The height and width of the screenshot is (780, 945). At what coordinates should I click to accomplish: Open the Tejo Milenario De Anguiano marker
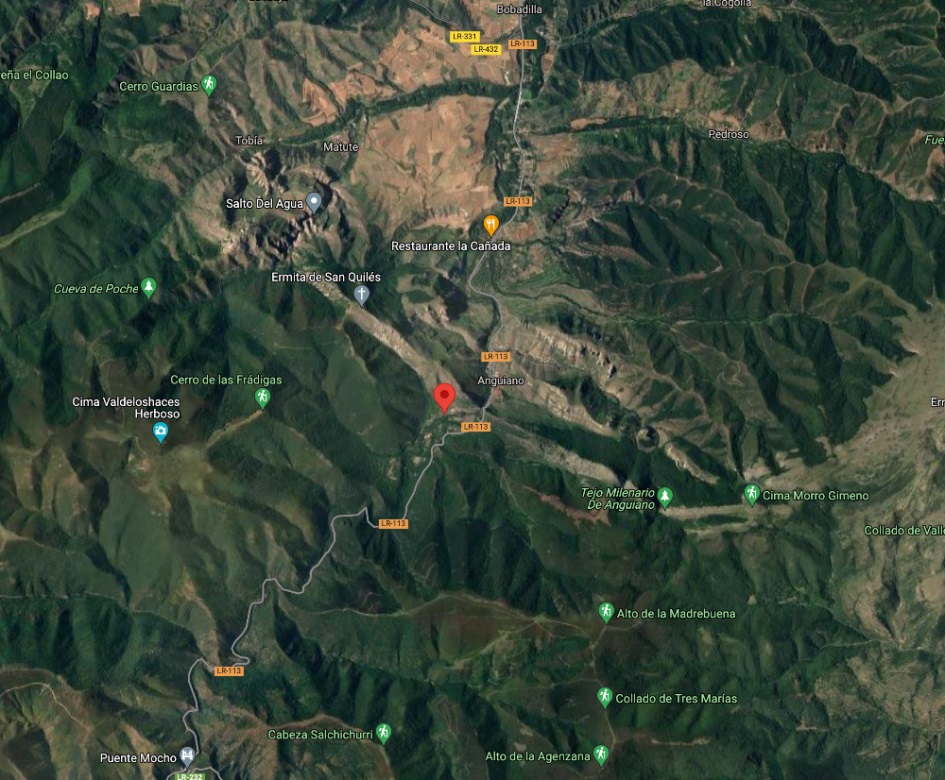tap(665, 497)
